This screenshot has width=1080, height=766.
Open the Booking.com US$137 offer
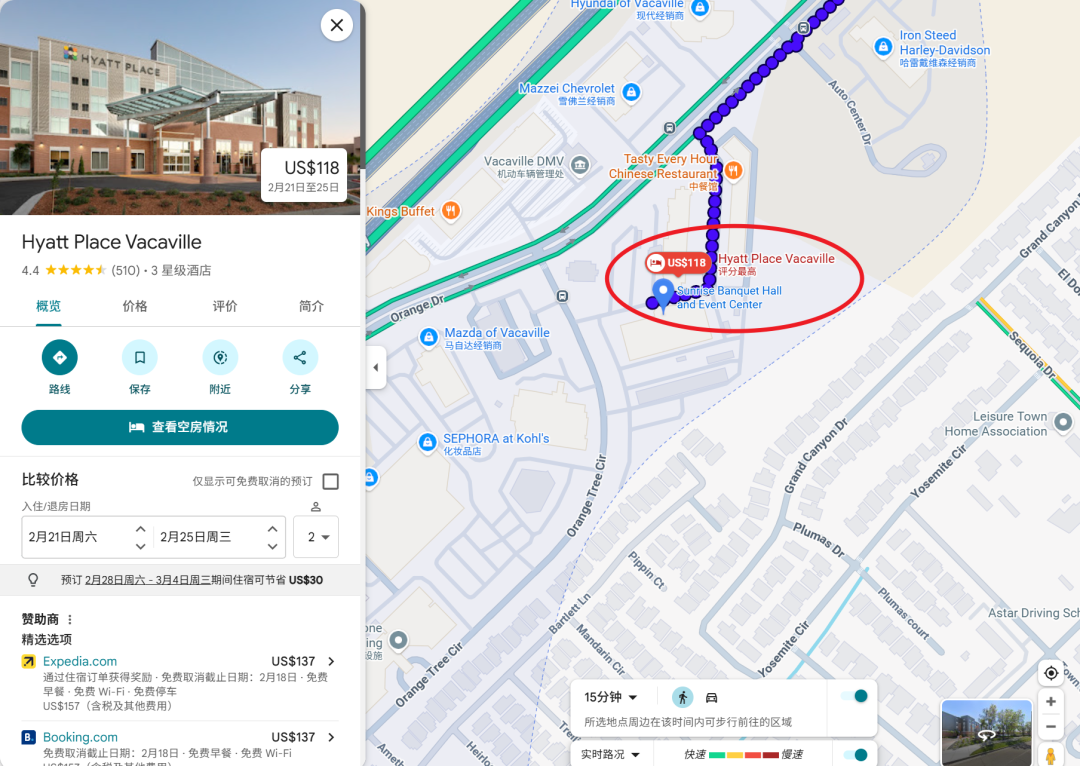(x=180, y=738)
